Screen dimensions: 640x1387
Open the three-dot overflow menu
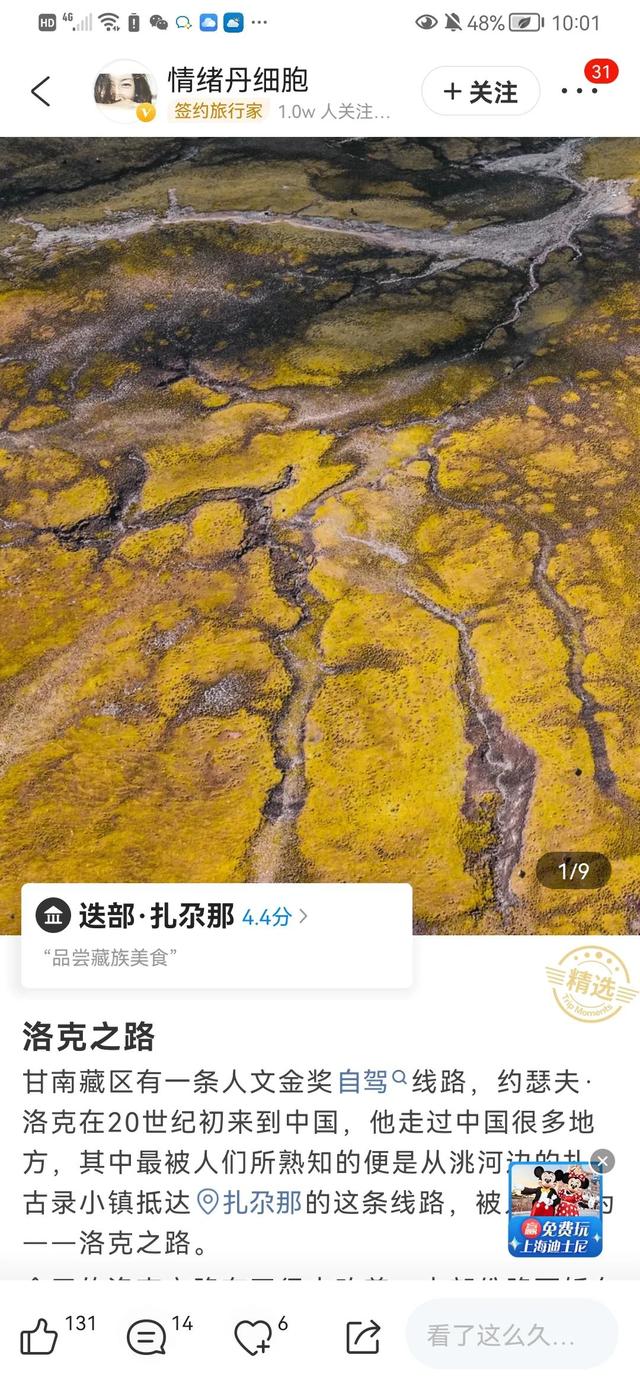click(580, 91)
